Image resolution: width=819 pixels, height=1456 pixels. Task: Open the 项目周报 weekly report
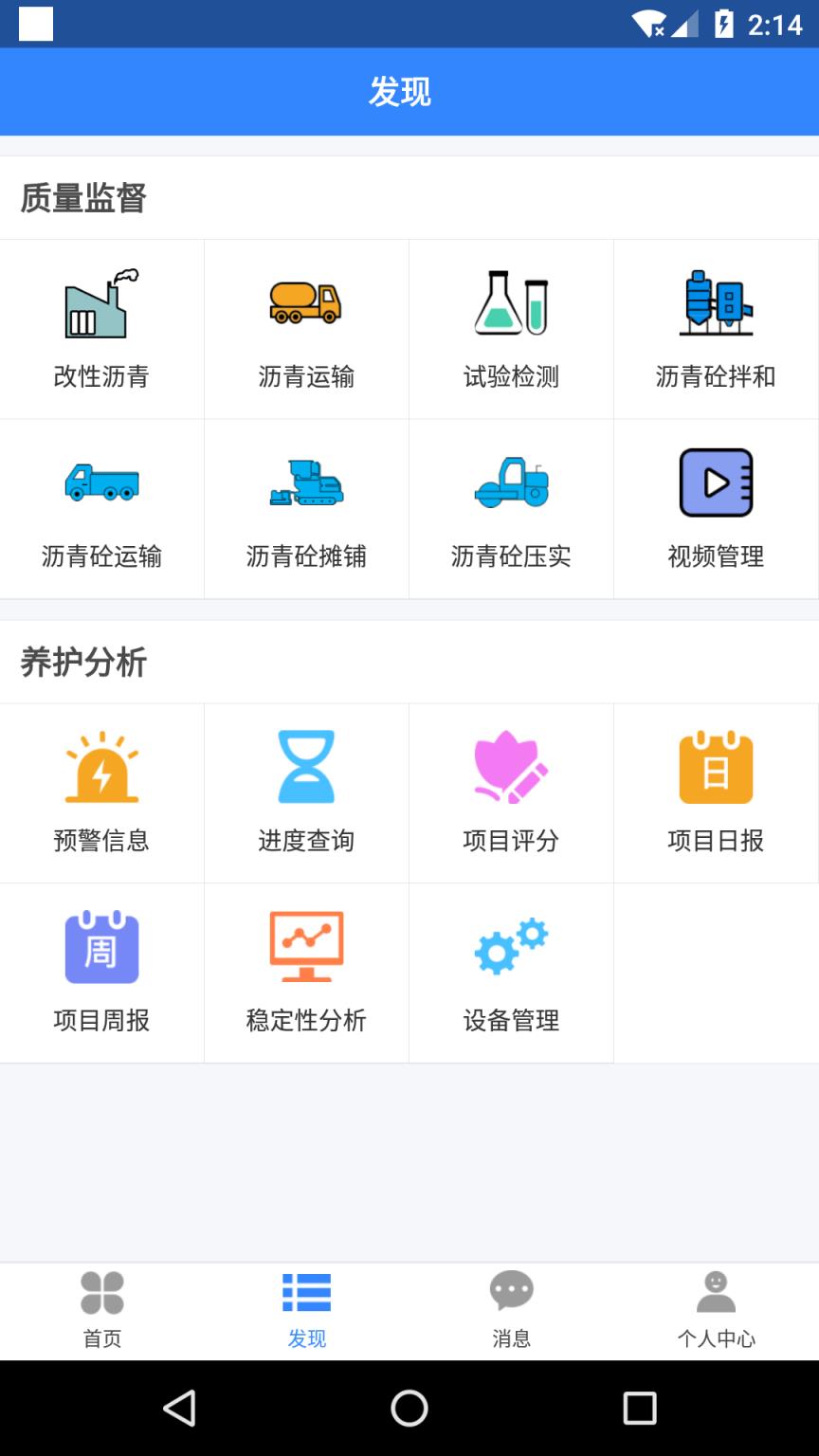(x=100, y=974)
